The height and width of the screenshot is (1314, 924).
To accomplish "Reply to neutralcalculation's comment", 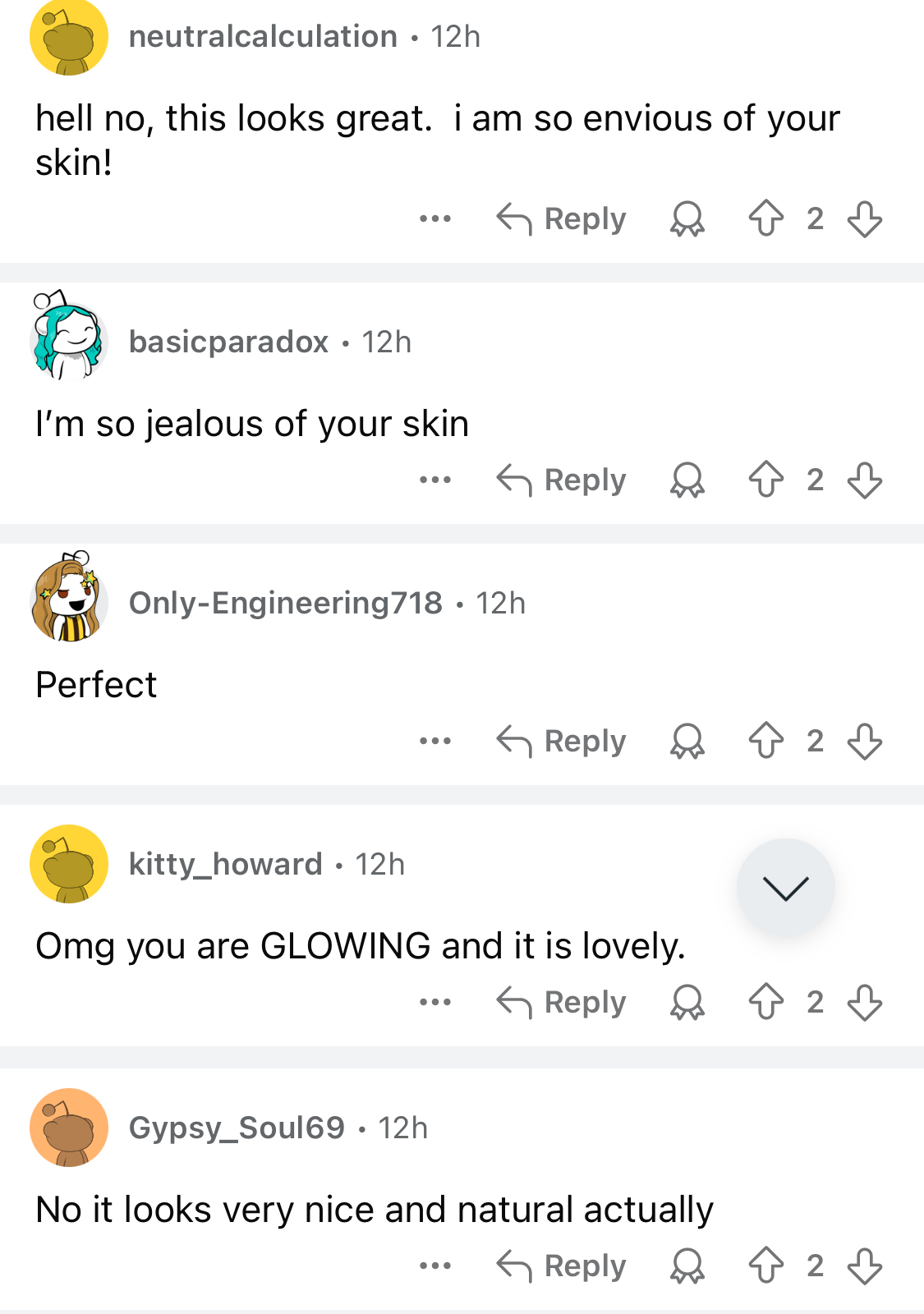I will tap(562, 218).
